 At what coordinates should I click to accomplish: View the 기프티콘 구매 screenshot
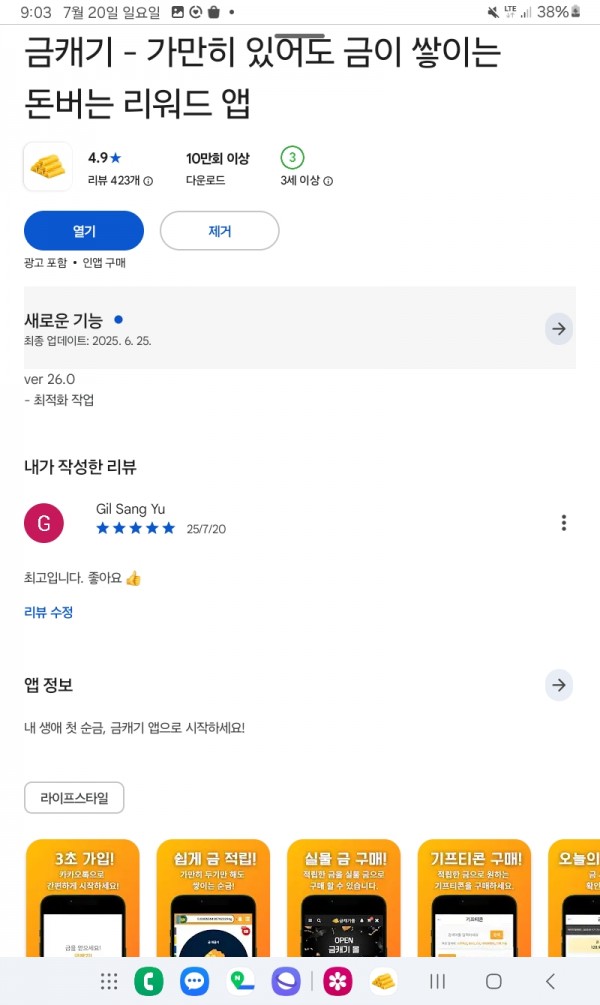[x=475, y=898]
